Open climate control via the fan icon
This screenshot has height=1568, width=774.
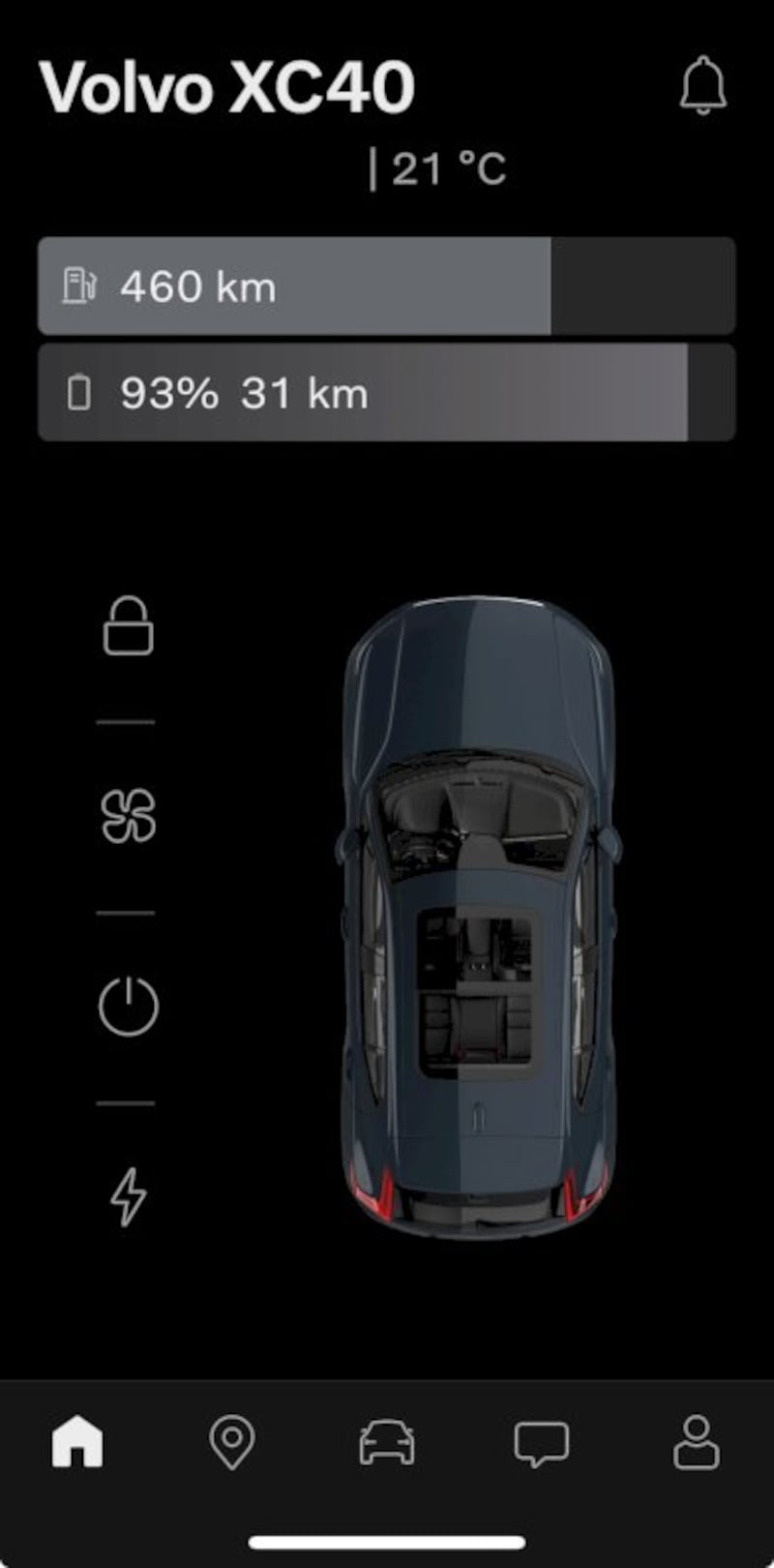[x=128, y=816]
